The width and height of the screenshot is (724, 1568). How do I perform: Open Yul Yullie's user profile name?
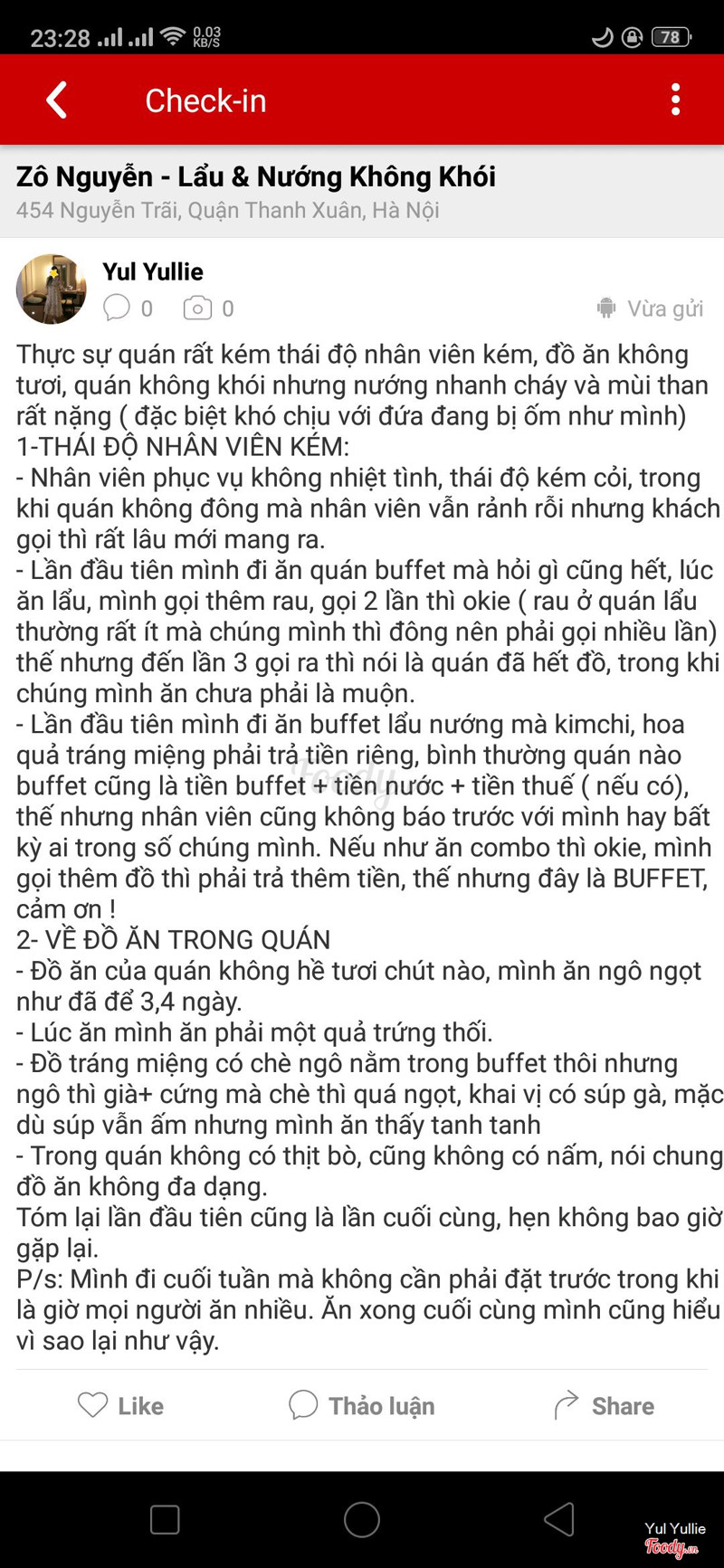(153, 271)
